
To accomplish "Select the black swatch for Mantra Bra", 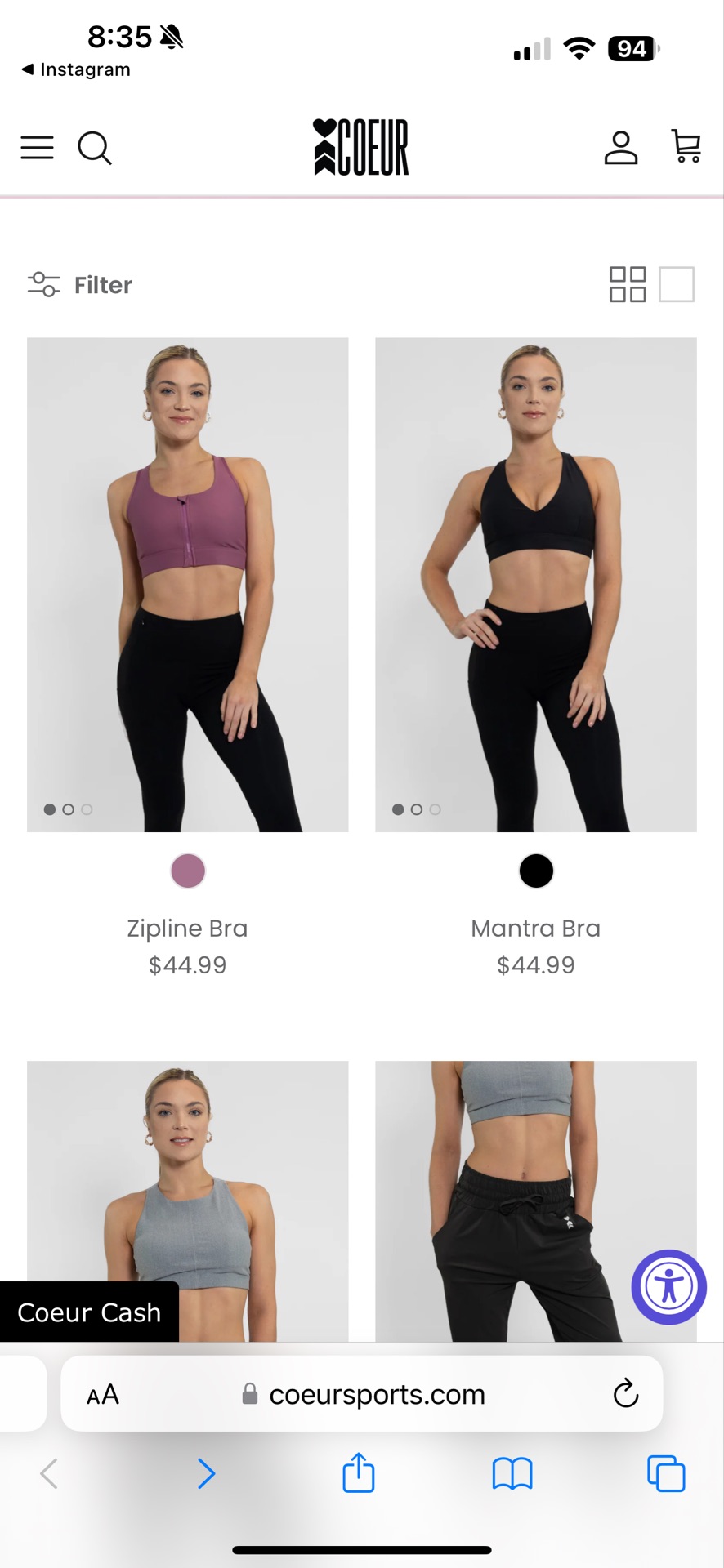I will 536,871.
